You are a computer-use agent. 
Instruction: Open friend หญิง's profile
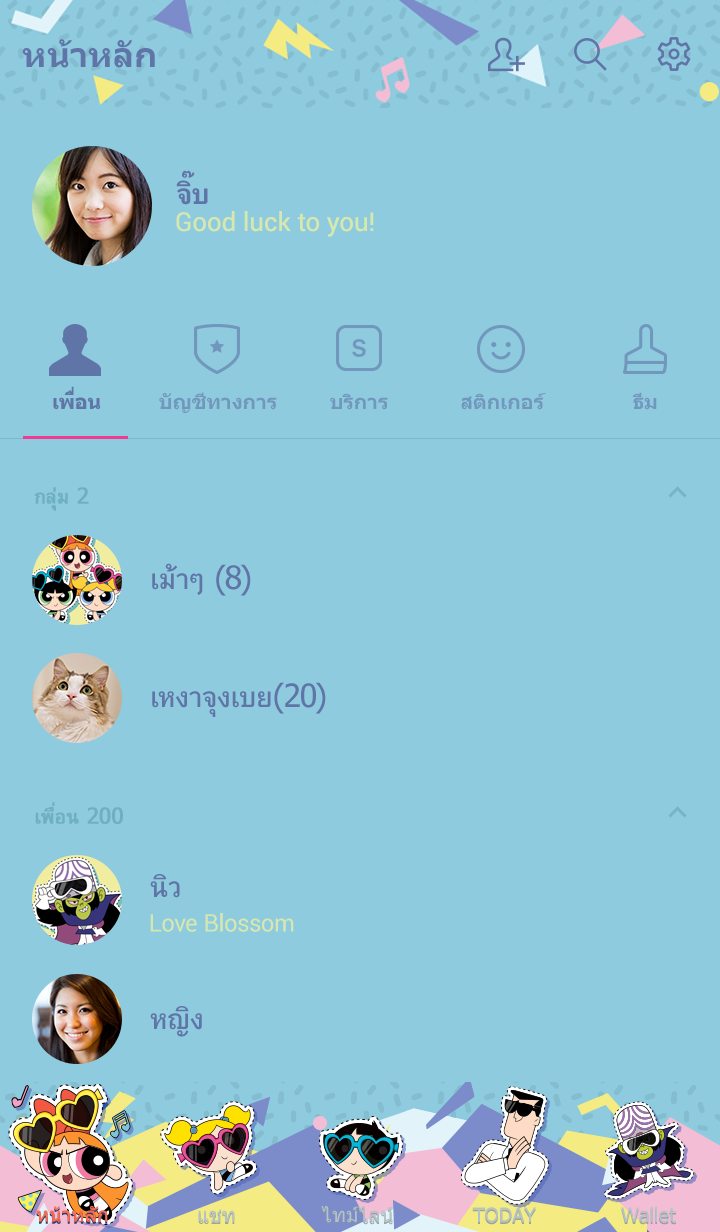coord(175,1019)
